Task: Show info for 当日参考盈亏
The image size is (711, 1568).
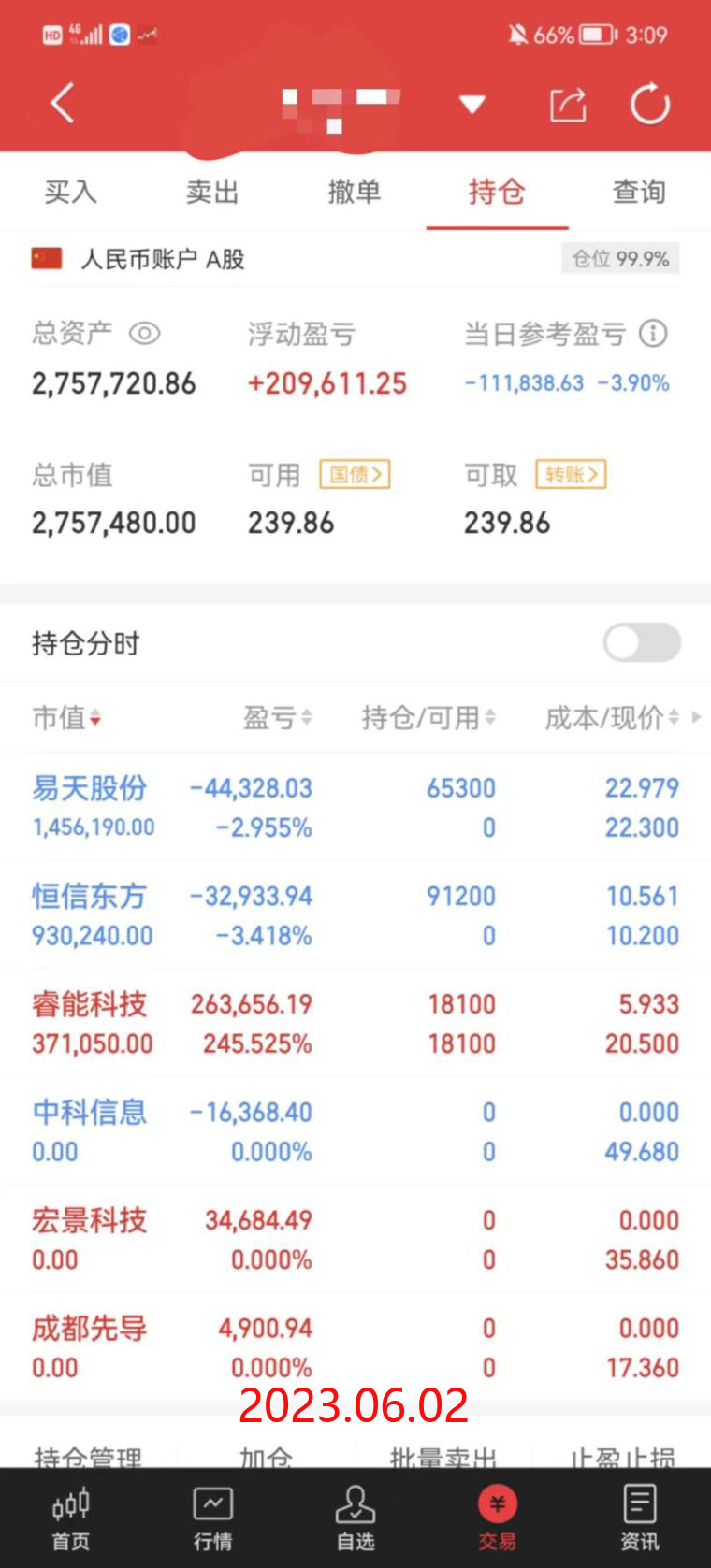Action: click(x=653, y=333)
